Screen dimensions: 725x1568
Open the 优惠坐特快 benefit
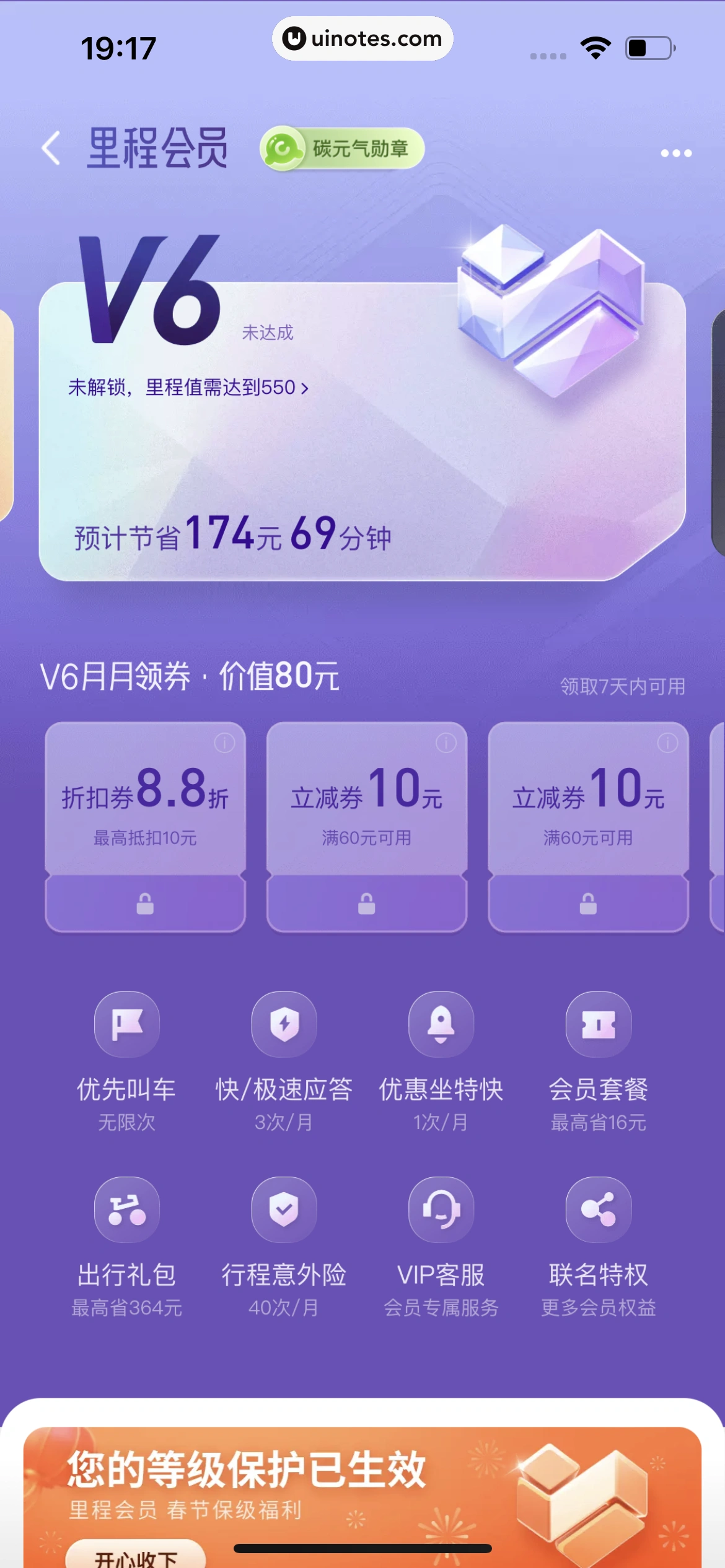tap(441, 1060)
